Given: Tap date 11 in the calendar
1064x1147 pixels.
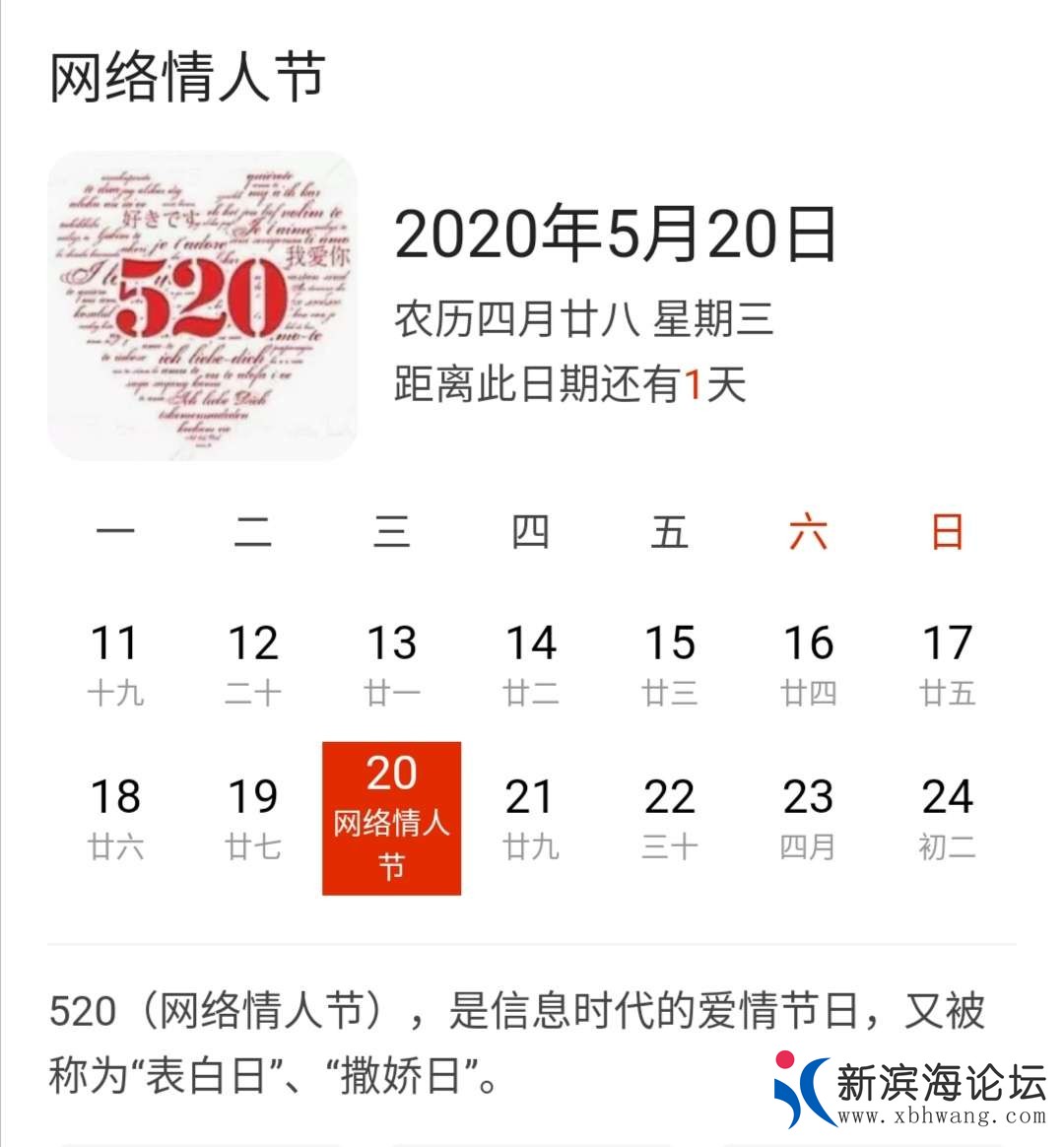Looking at the screenshot, I should click(x=115, y=663).
